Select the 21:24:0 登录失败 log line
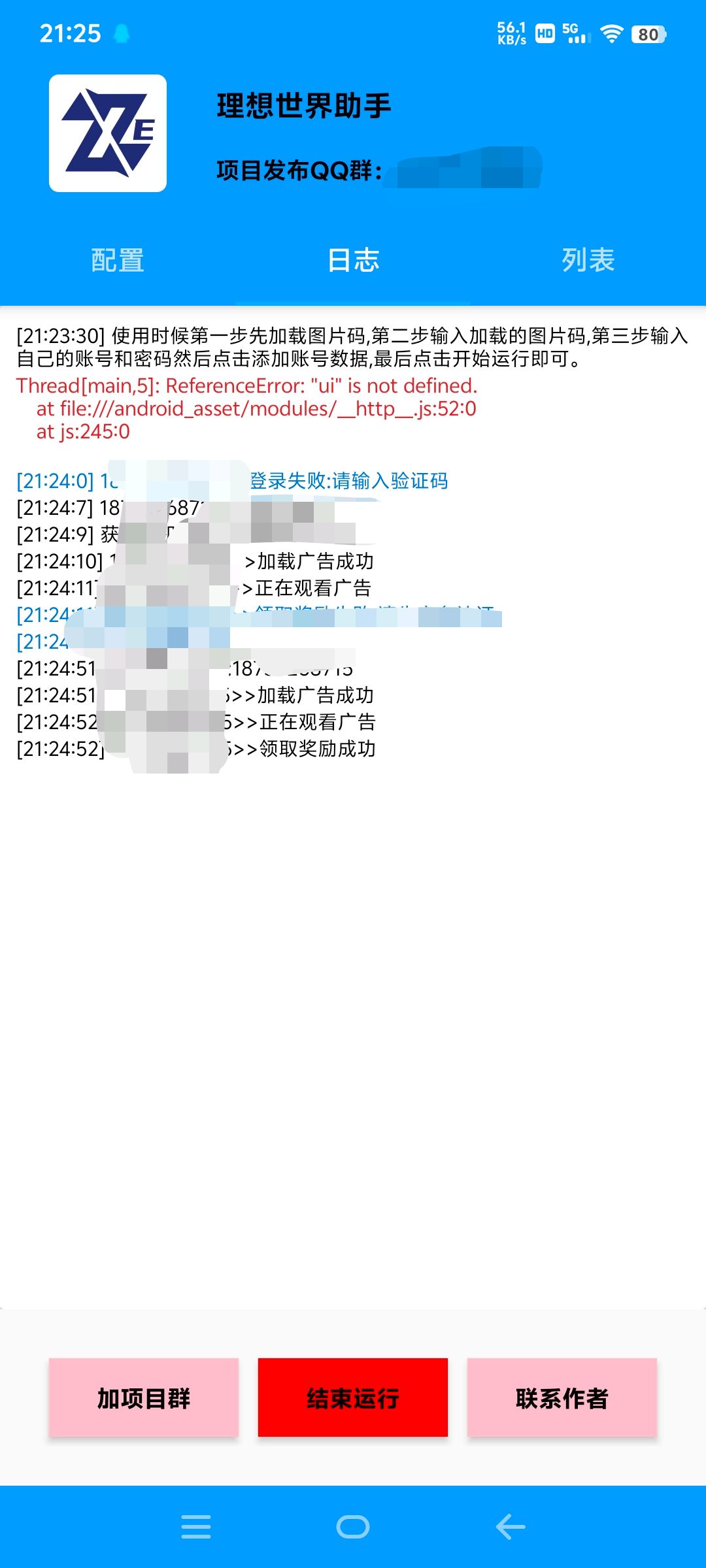 pos(232,482)
